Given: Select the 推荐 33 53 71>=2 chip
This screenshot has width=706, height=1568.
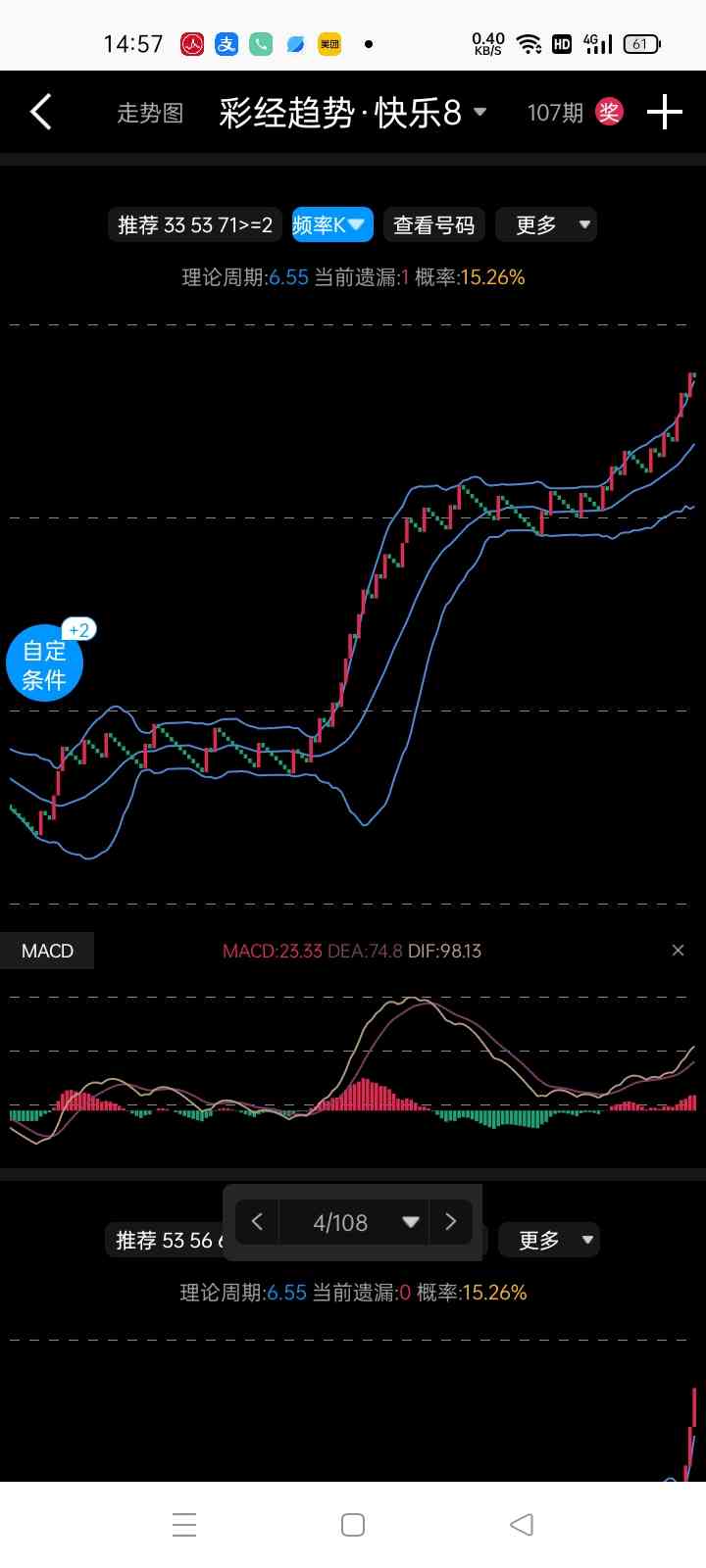Looking at the screenshot, I should tap(195, 224).
